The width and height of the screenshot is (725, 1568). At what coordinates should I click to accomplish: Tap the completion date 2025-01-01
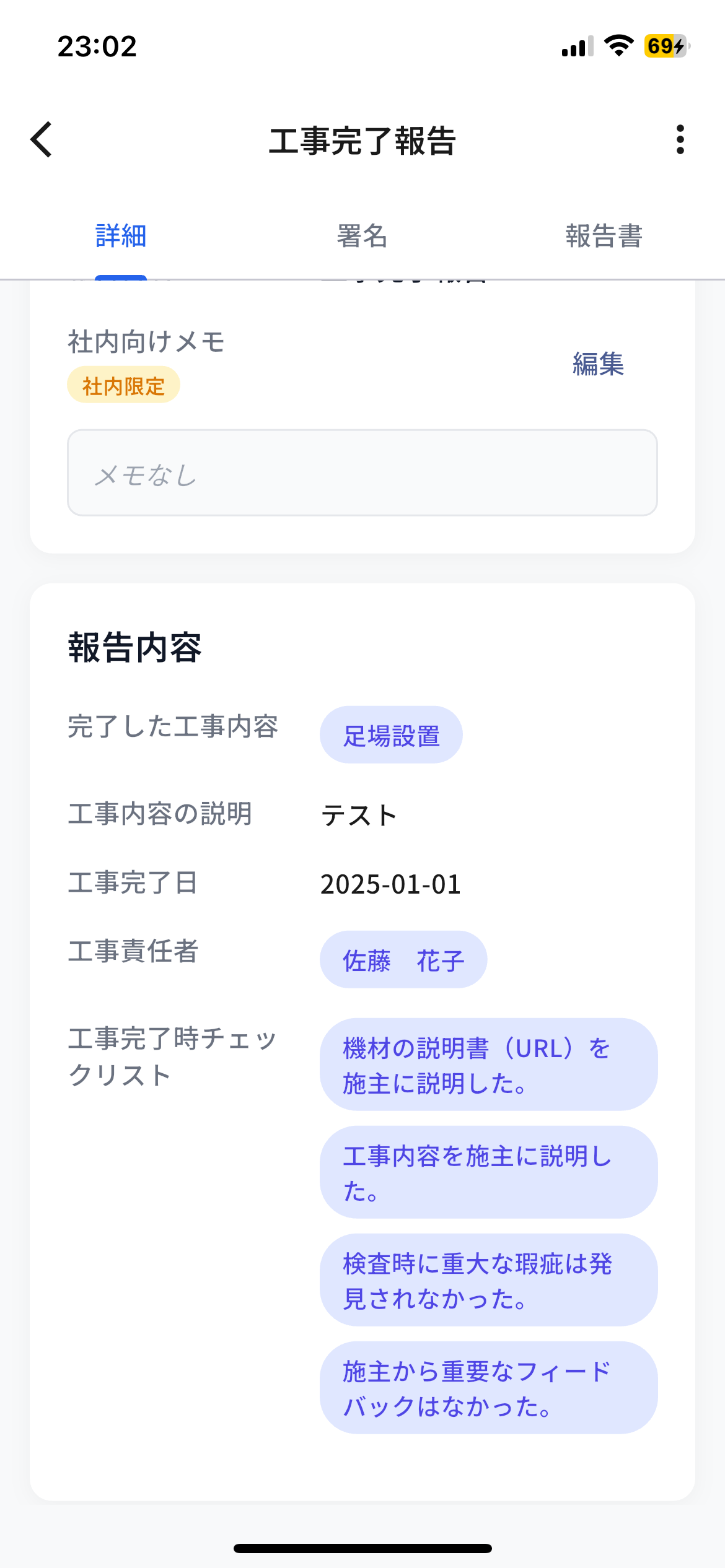[x=390, y=884]
